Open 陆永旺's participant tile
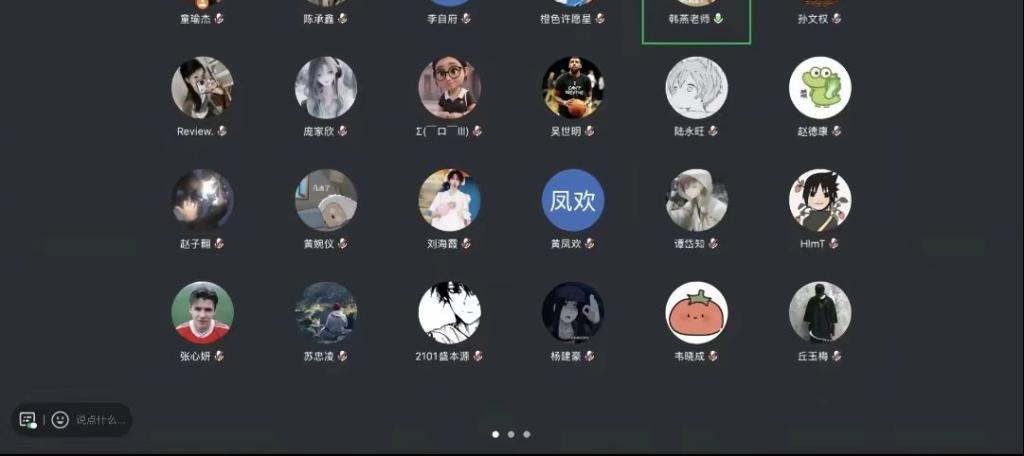This screenshot has height=456, width=1024. coord(697,88)
